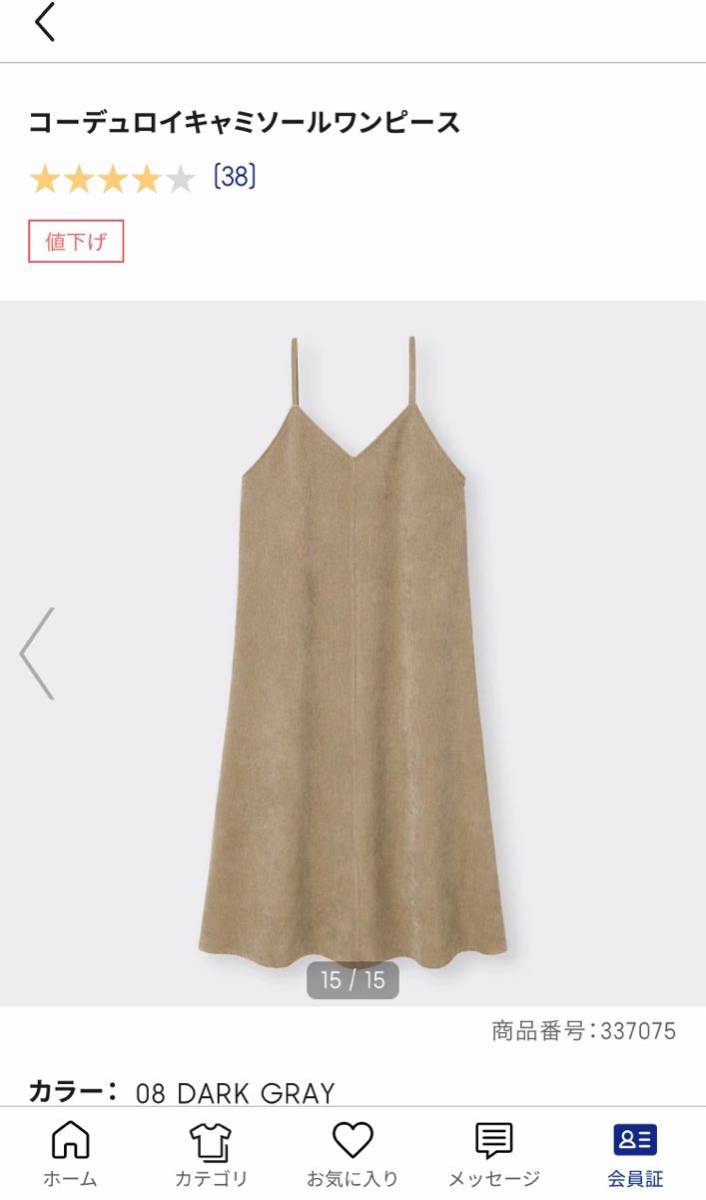Go to the お気に入り tab

pyautogui.click(x=352, y=1153)
